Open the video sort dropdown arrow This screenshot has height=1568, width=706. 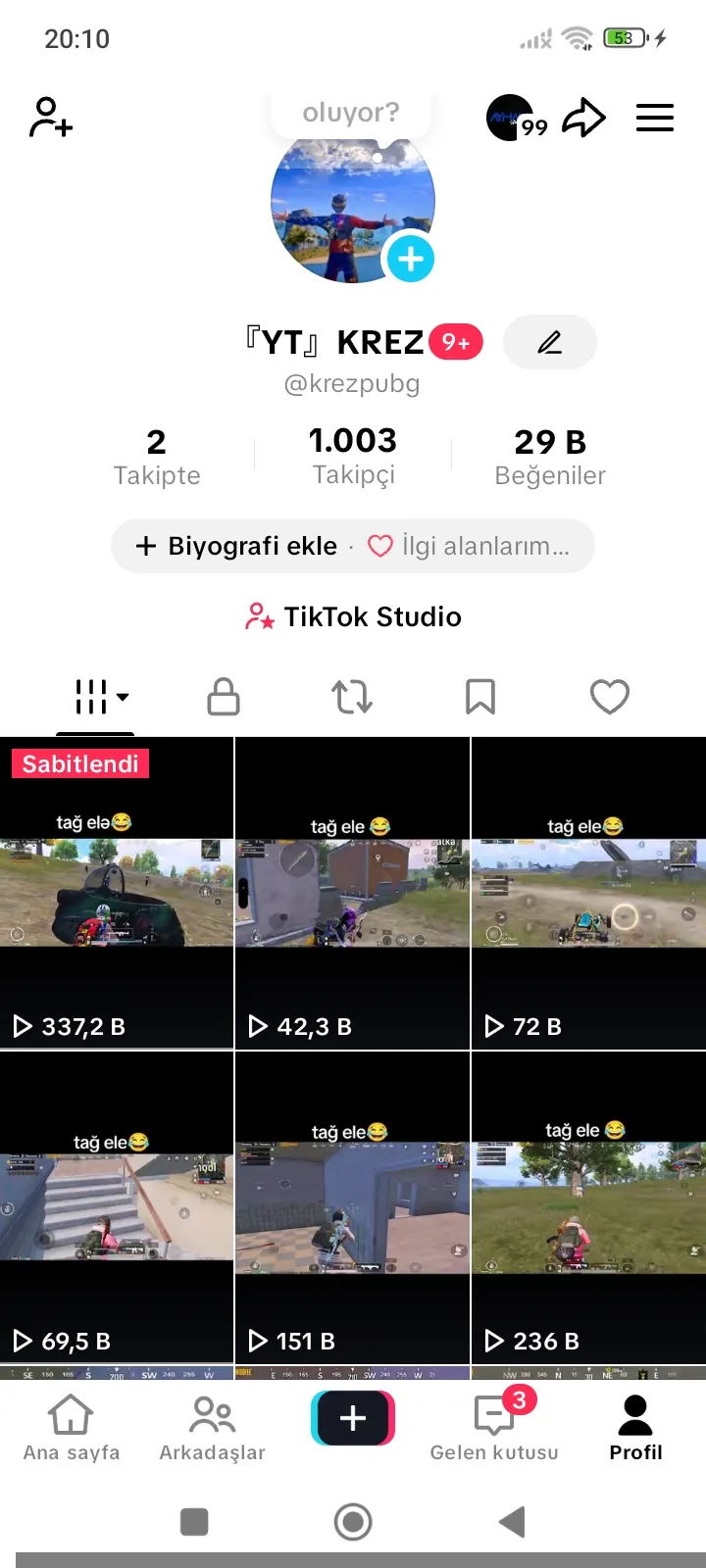(122, 699)
